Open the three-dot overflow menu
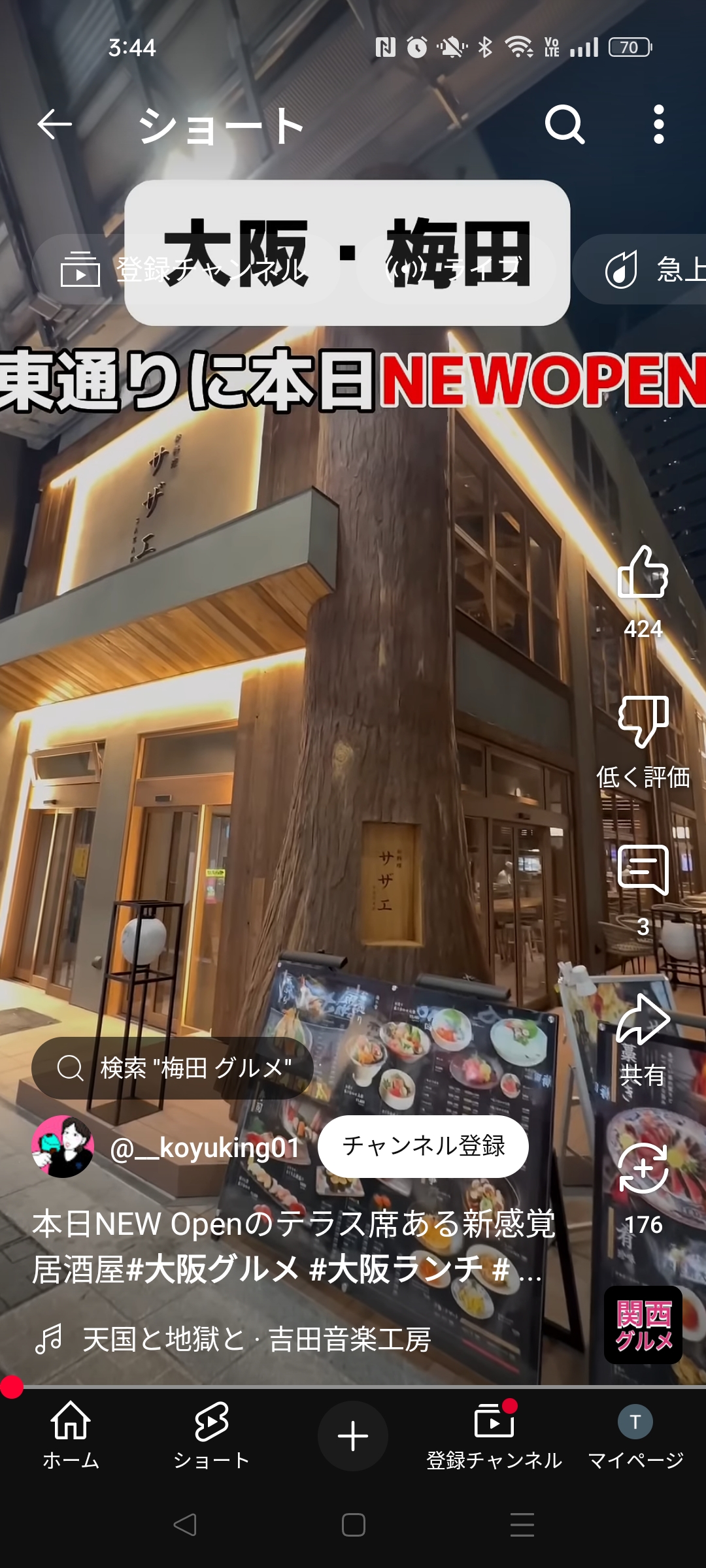Viewport: 706px width, 1568px height. pyautogui.click(x=658, y=124)
